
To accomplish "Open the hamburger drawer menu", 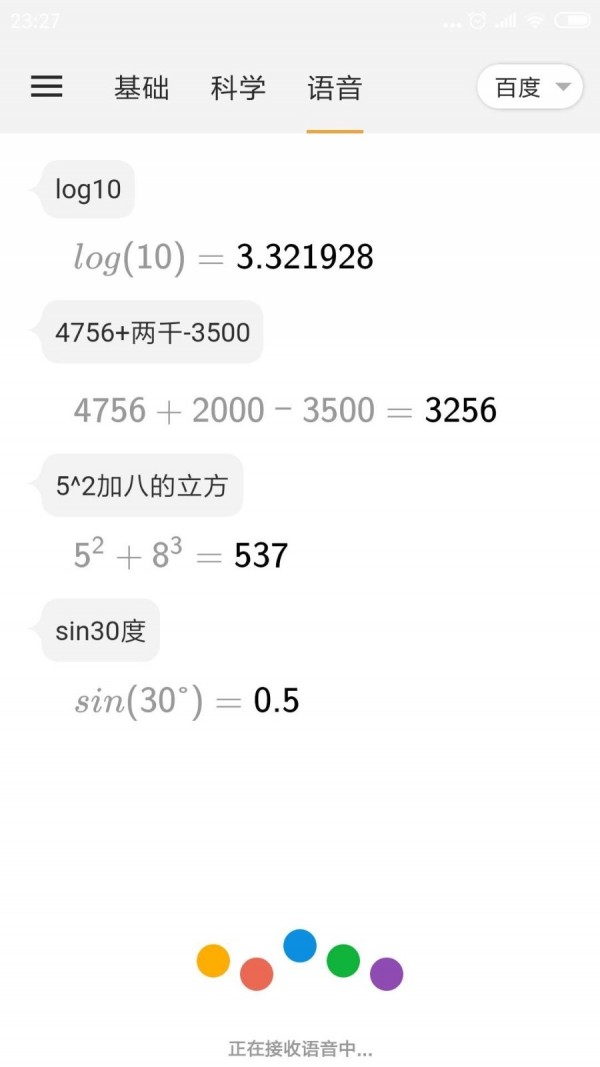I will click(x=46, y=86).
